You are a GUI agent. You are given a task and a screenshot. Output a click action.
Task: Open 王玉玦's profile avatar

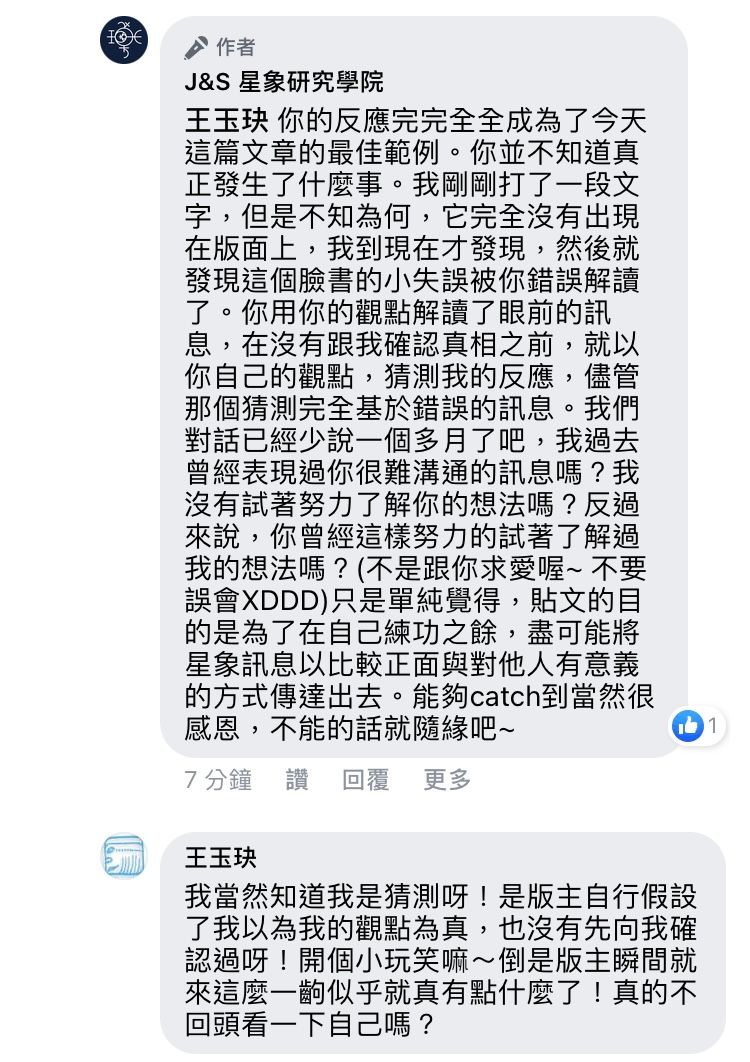(124, 857)
